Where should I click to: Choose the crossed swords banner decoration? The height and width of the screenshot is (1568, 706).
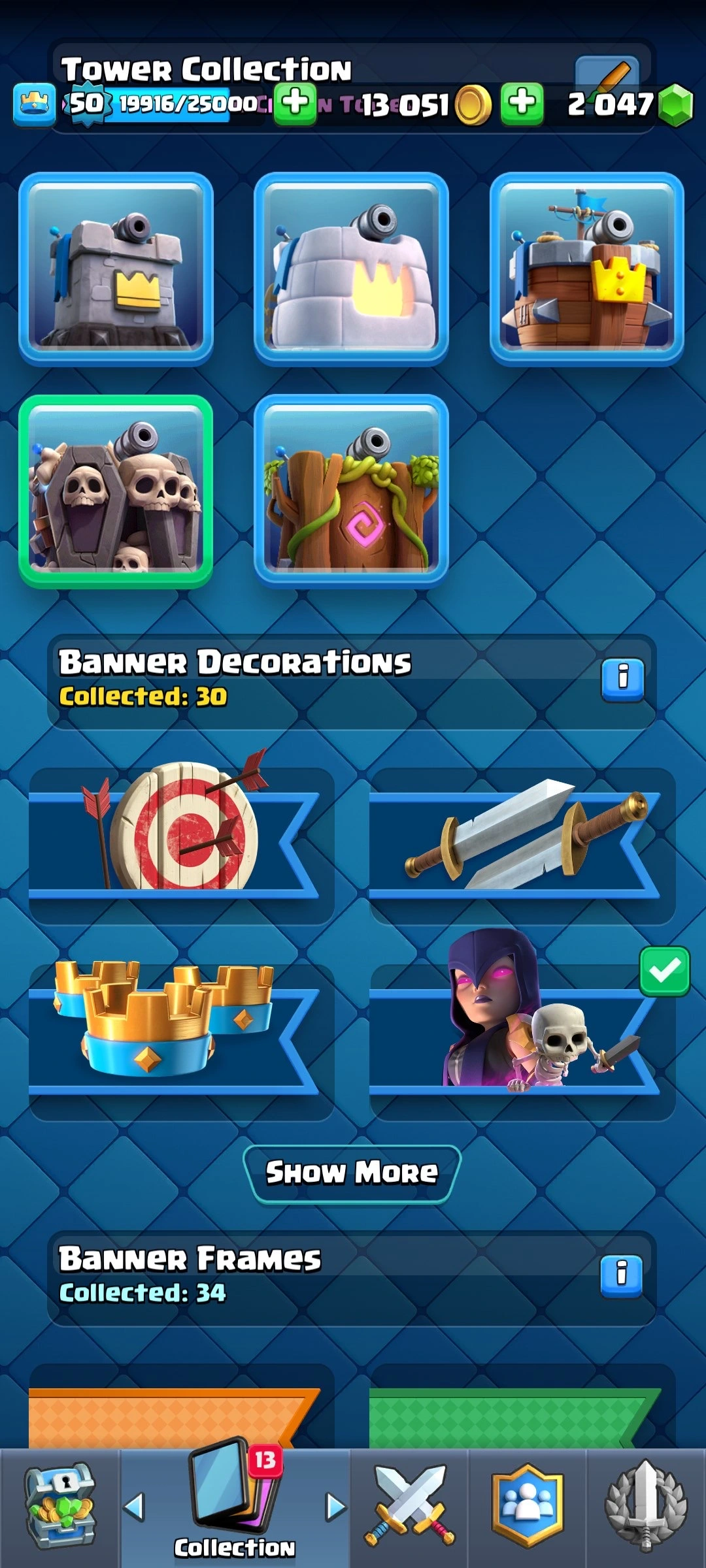[x=521, y=843]
